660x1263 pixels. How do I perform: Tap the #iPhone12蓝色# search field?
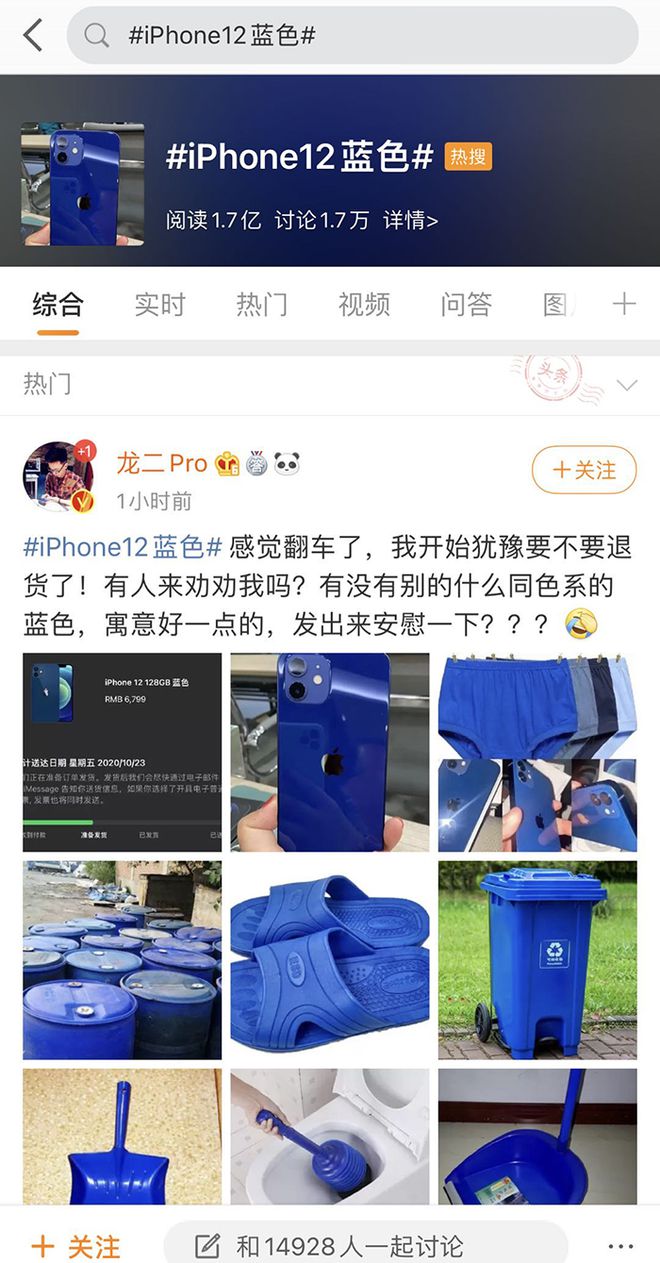(352, 36)
